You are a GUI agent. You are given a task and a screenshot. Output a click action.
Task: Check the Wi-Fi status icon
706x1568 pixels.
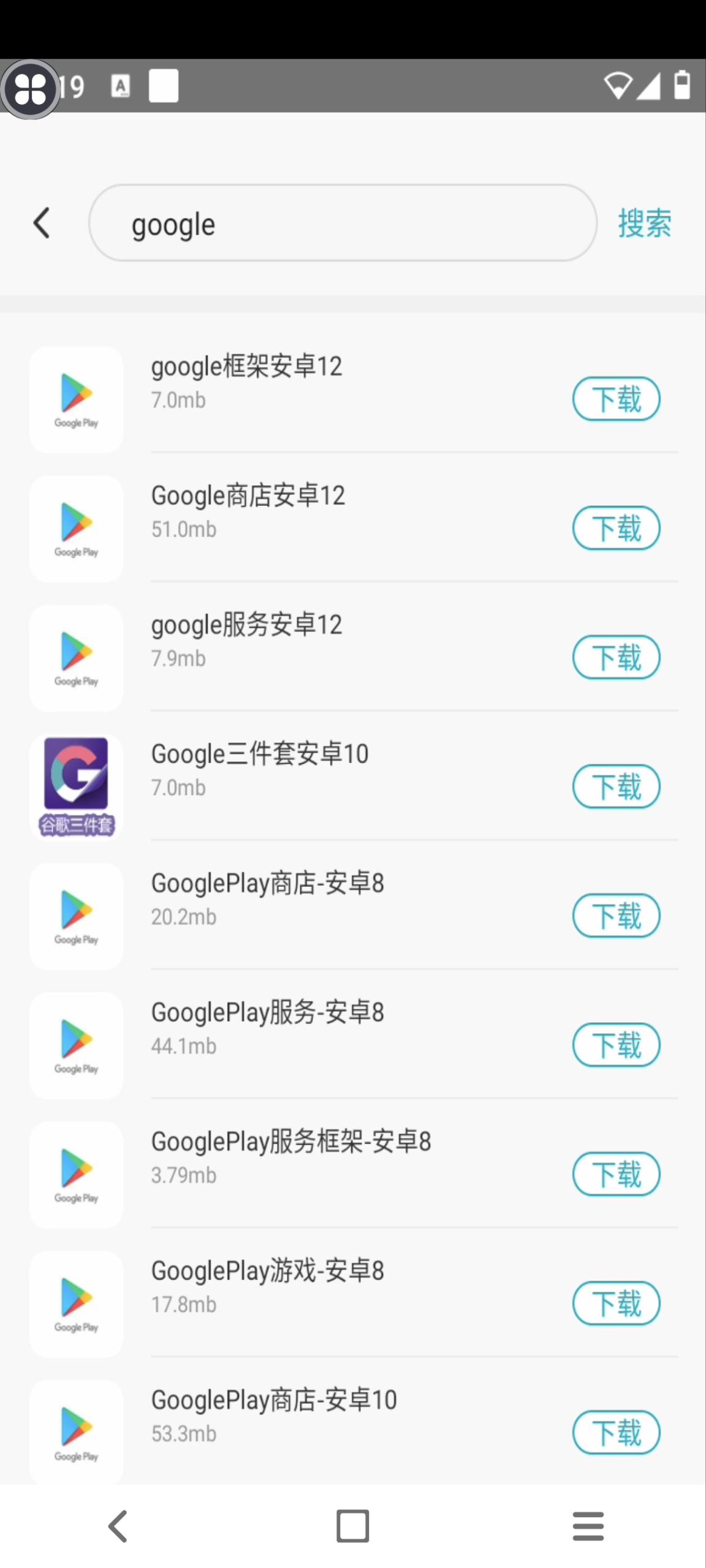pyautogui.click(x=619, y=86)
